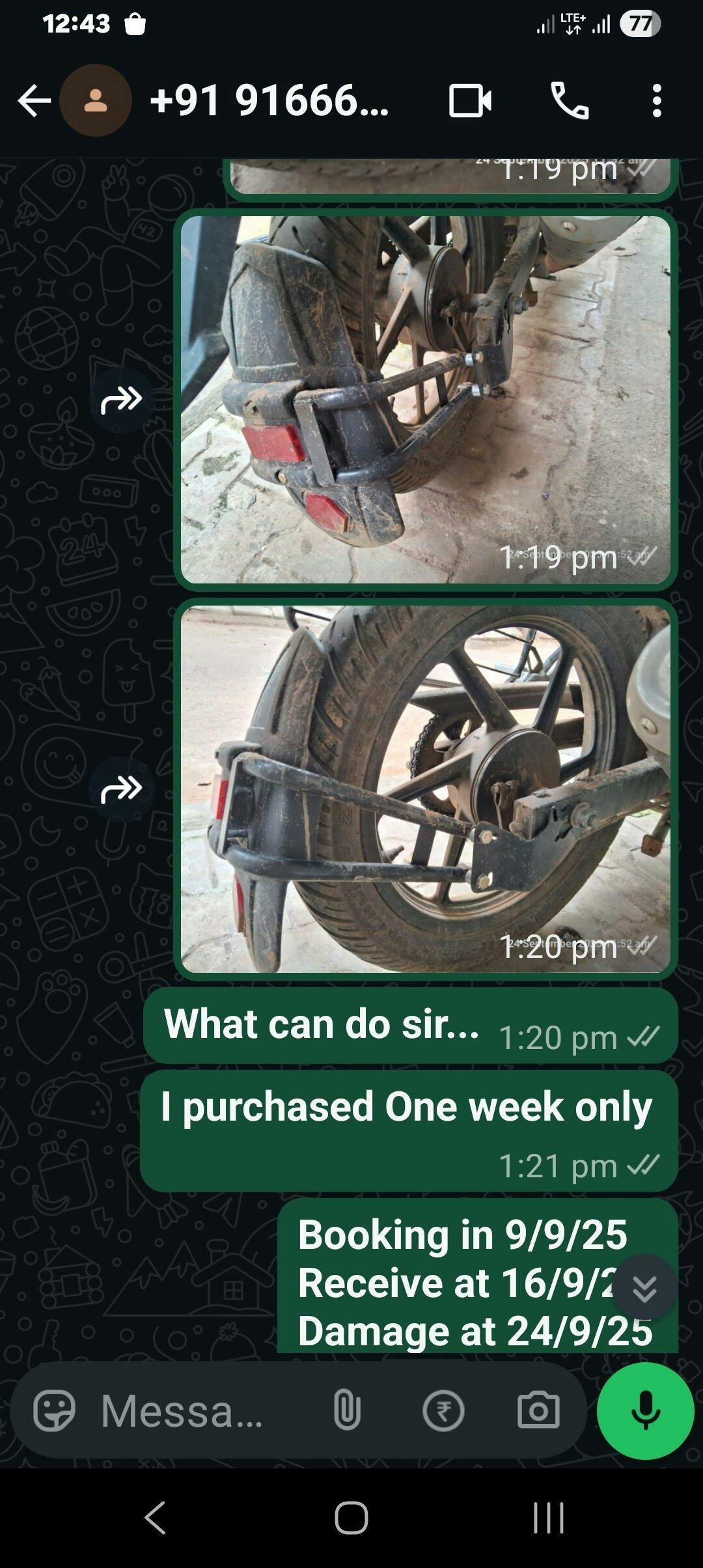
Task: Forward the 1:20 pm photo
Action: pyautogui.click(x=122, y=789)
